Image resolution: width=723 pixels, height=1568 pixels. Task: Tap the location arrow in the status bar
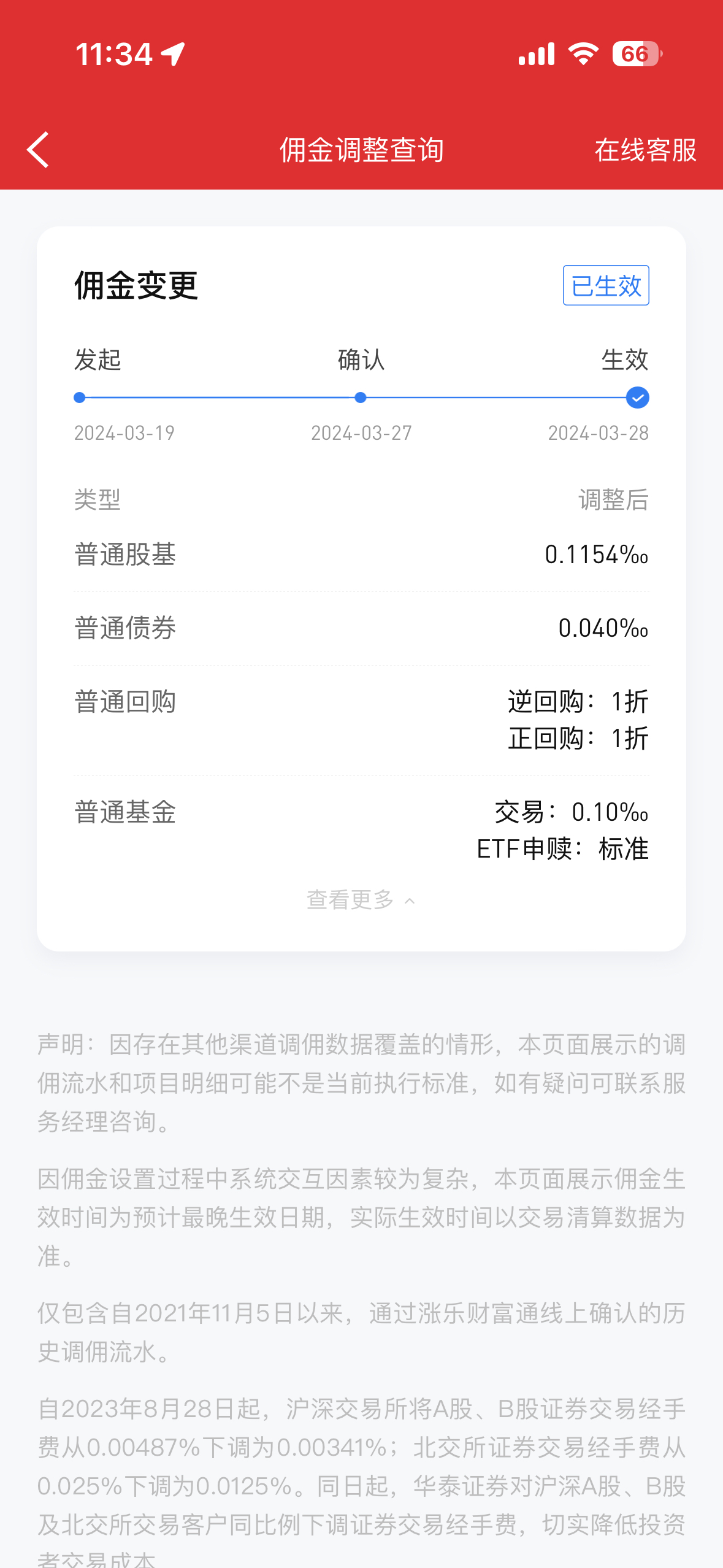tap(174, 54)
